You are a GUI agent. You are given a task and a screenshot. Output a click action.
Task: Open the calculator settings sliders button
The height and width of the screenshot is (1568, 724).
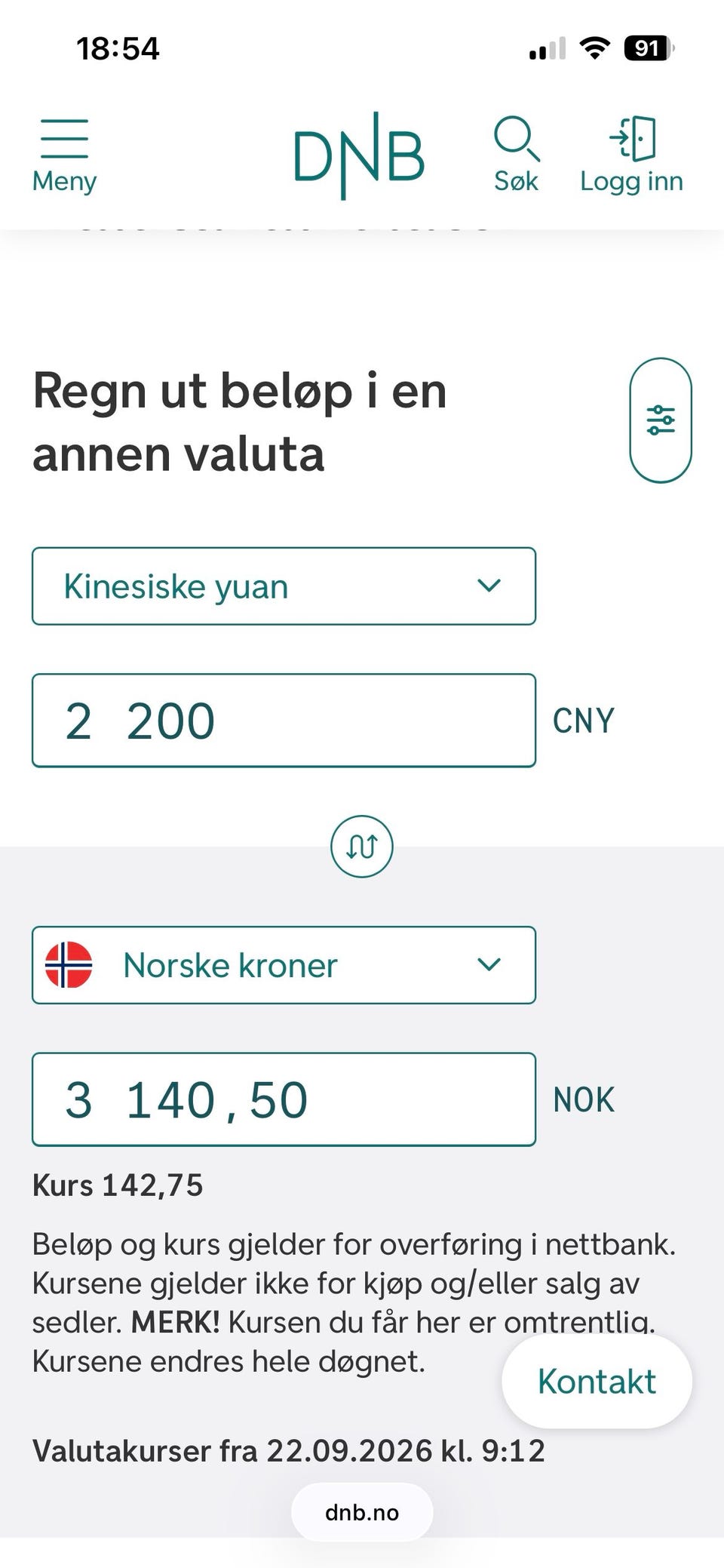coord(661,420)
